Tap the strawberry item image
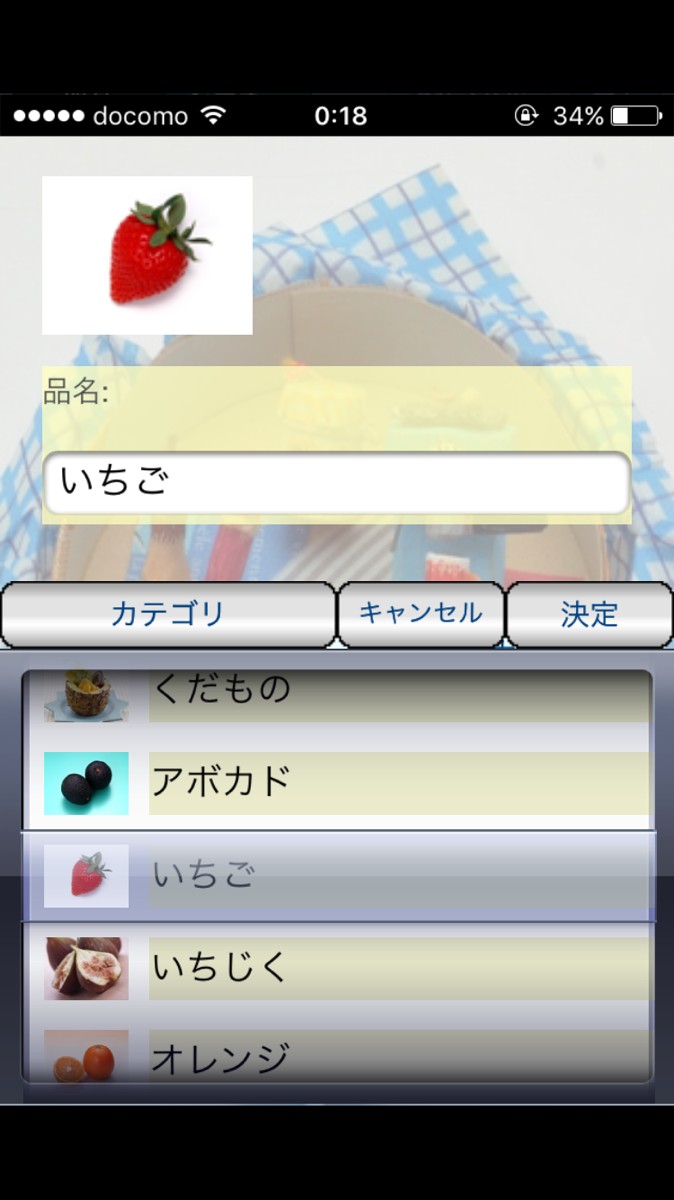674x1200 pixels. point(147,255)
